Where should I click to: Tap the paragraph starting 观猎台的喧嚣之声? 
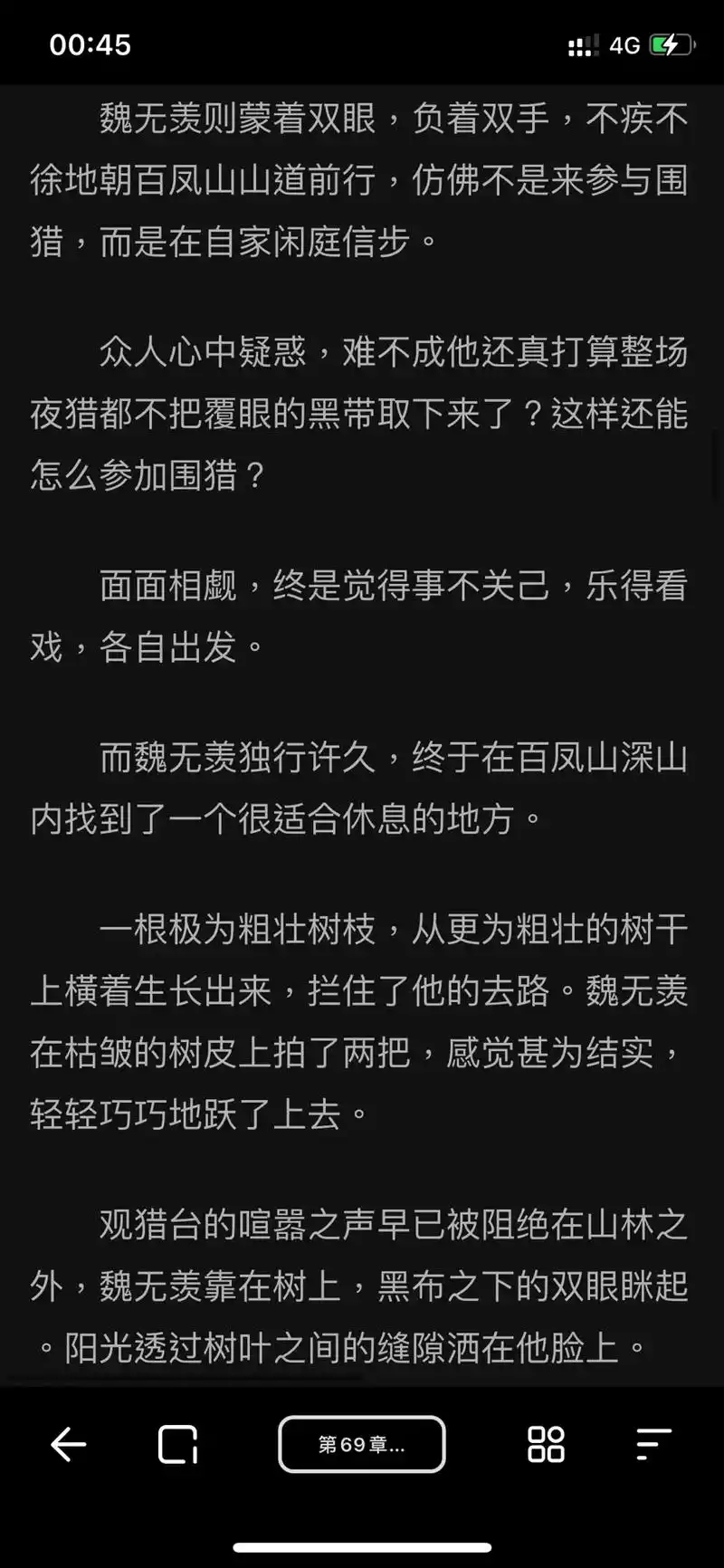362,1286
